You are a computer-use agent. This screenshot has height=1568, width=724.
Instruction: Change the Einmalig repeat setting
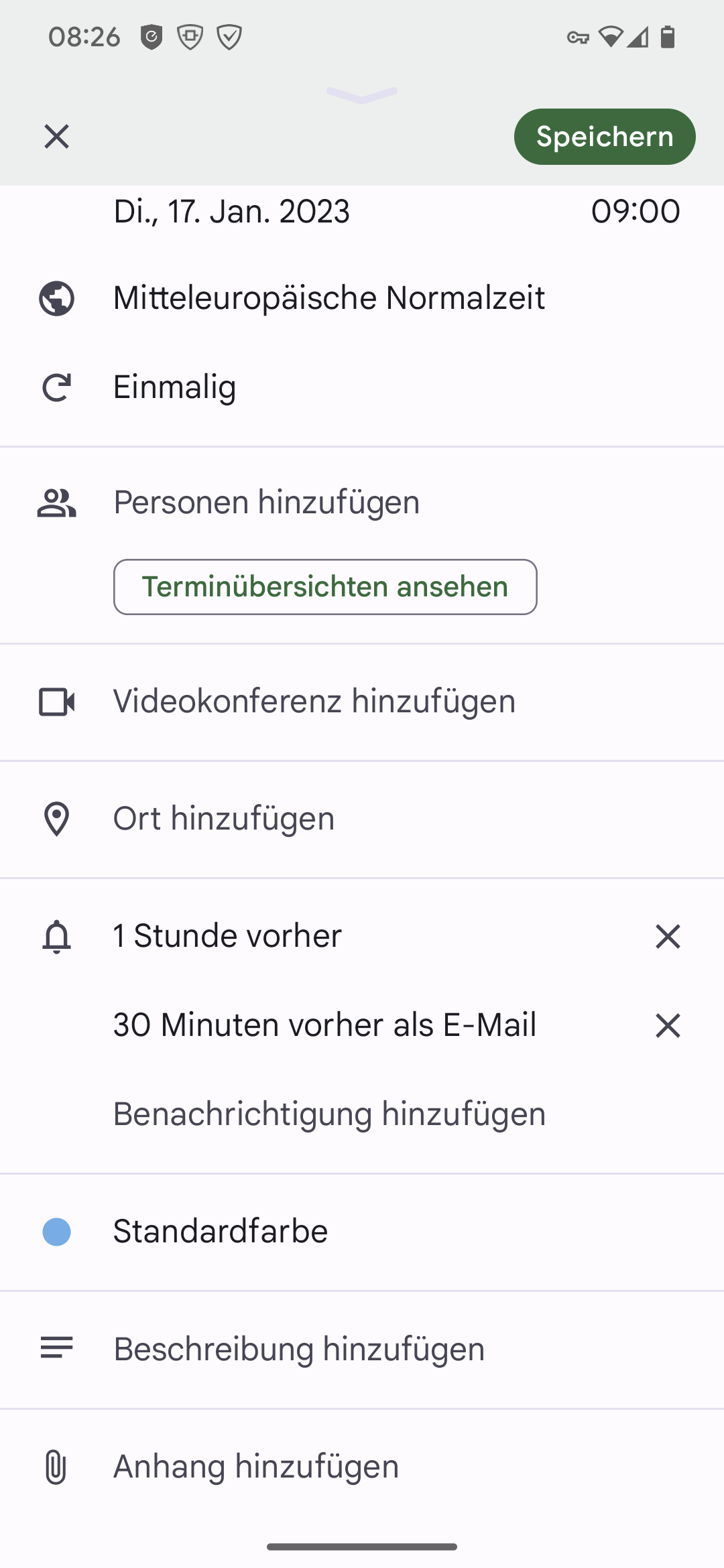(x=174, y=387)
